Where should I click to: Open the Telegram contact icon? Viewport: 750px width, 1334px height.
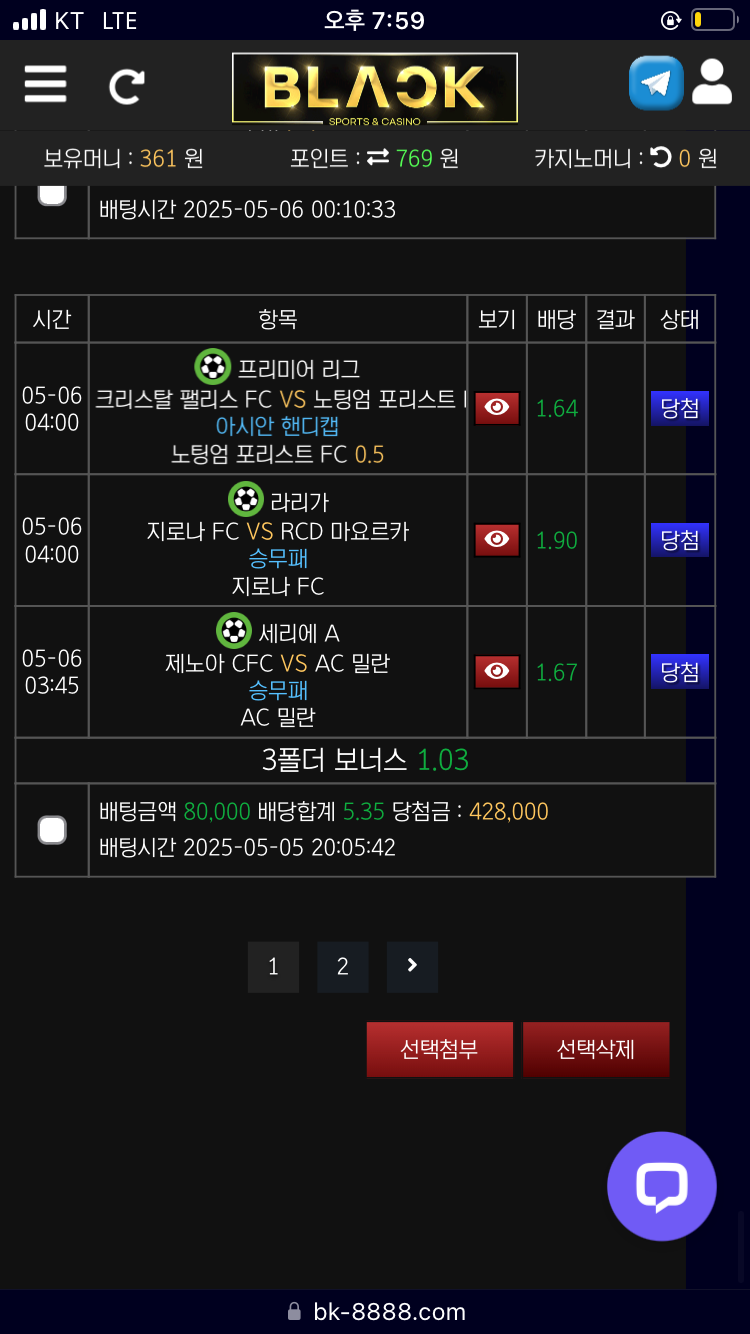click(x=656, y=83)
